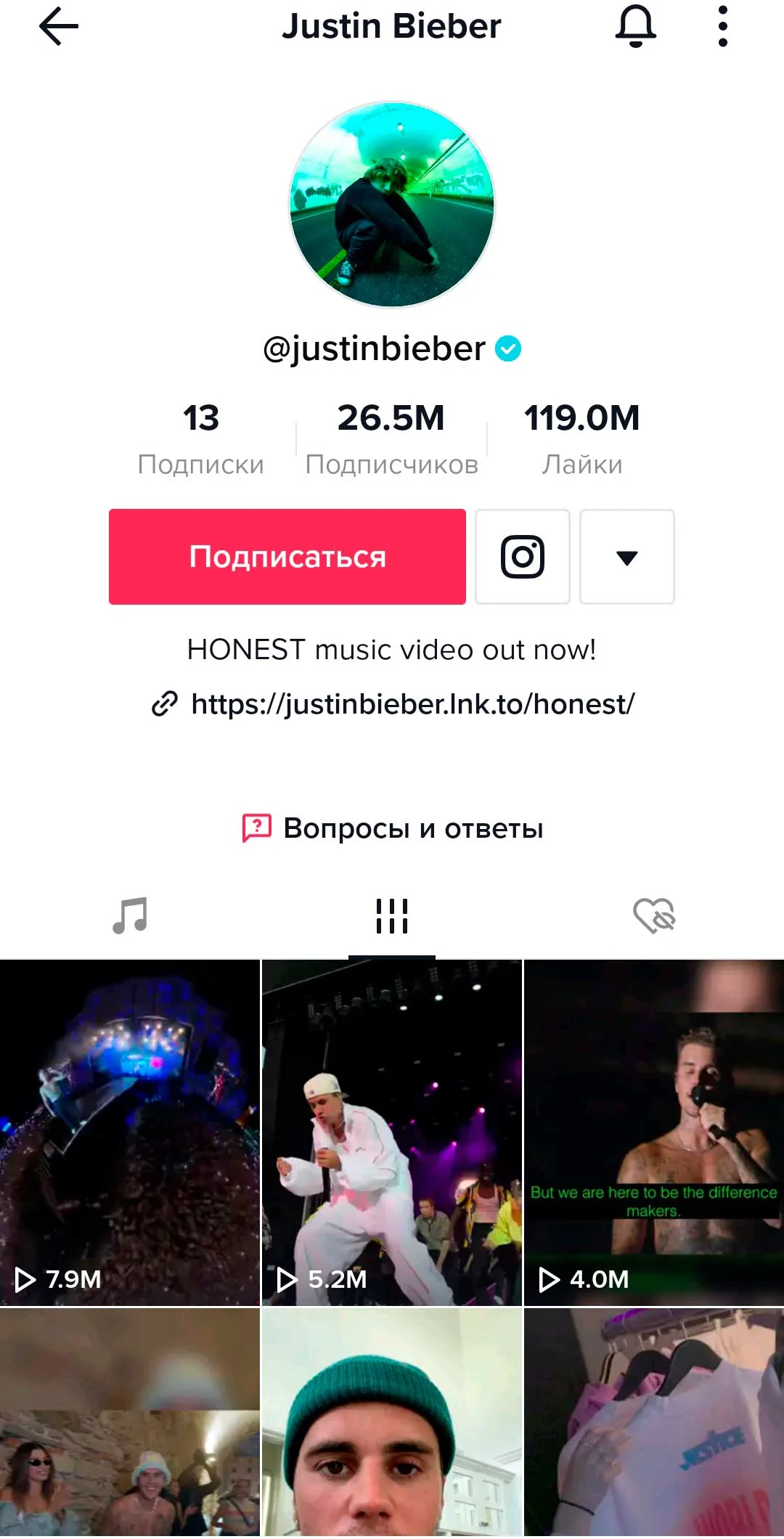Open the video of people in the stone tunnel
This screenshot has width=784, height=1539.
130,1423
